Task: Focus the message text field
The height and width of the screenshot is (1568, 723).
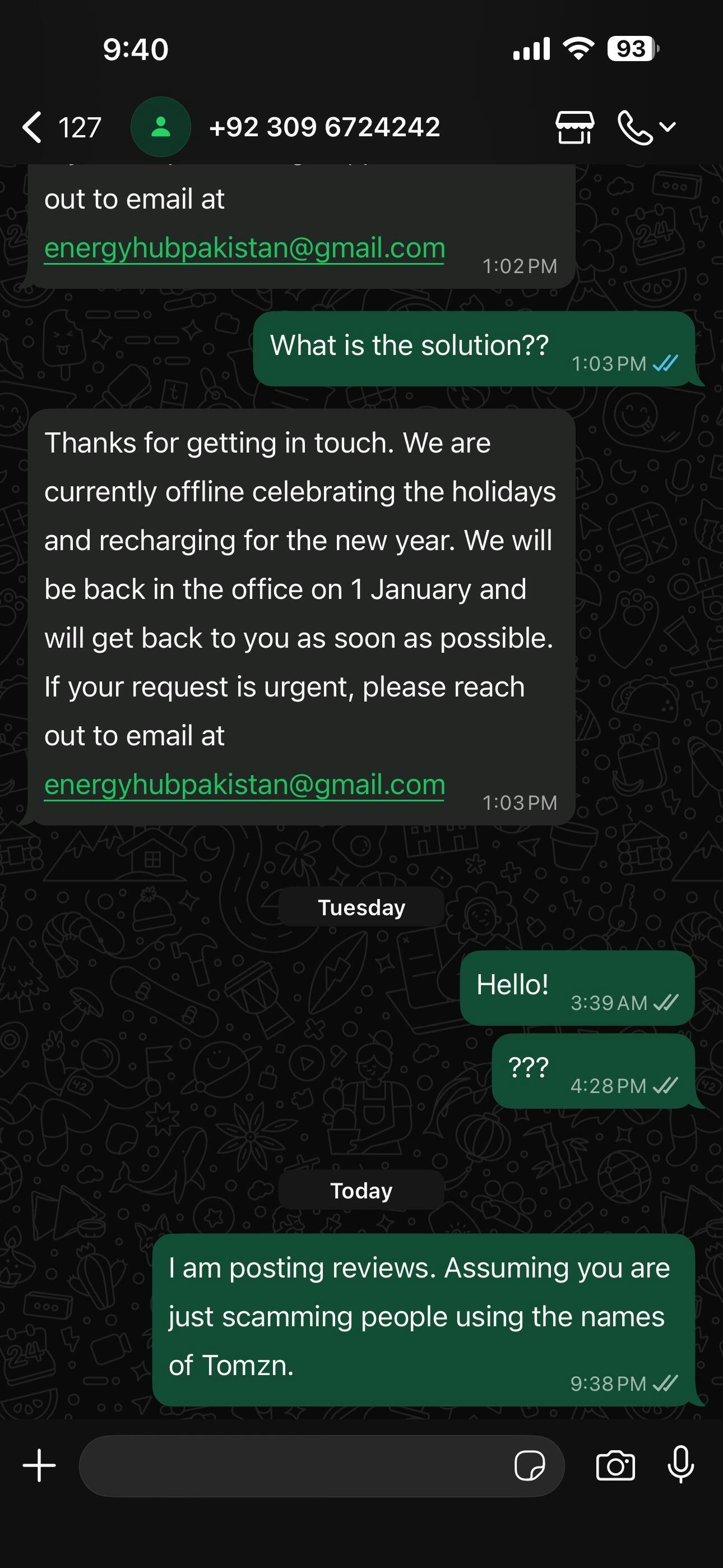Action: point(292,1466)
